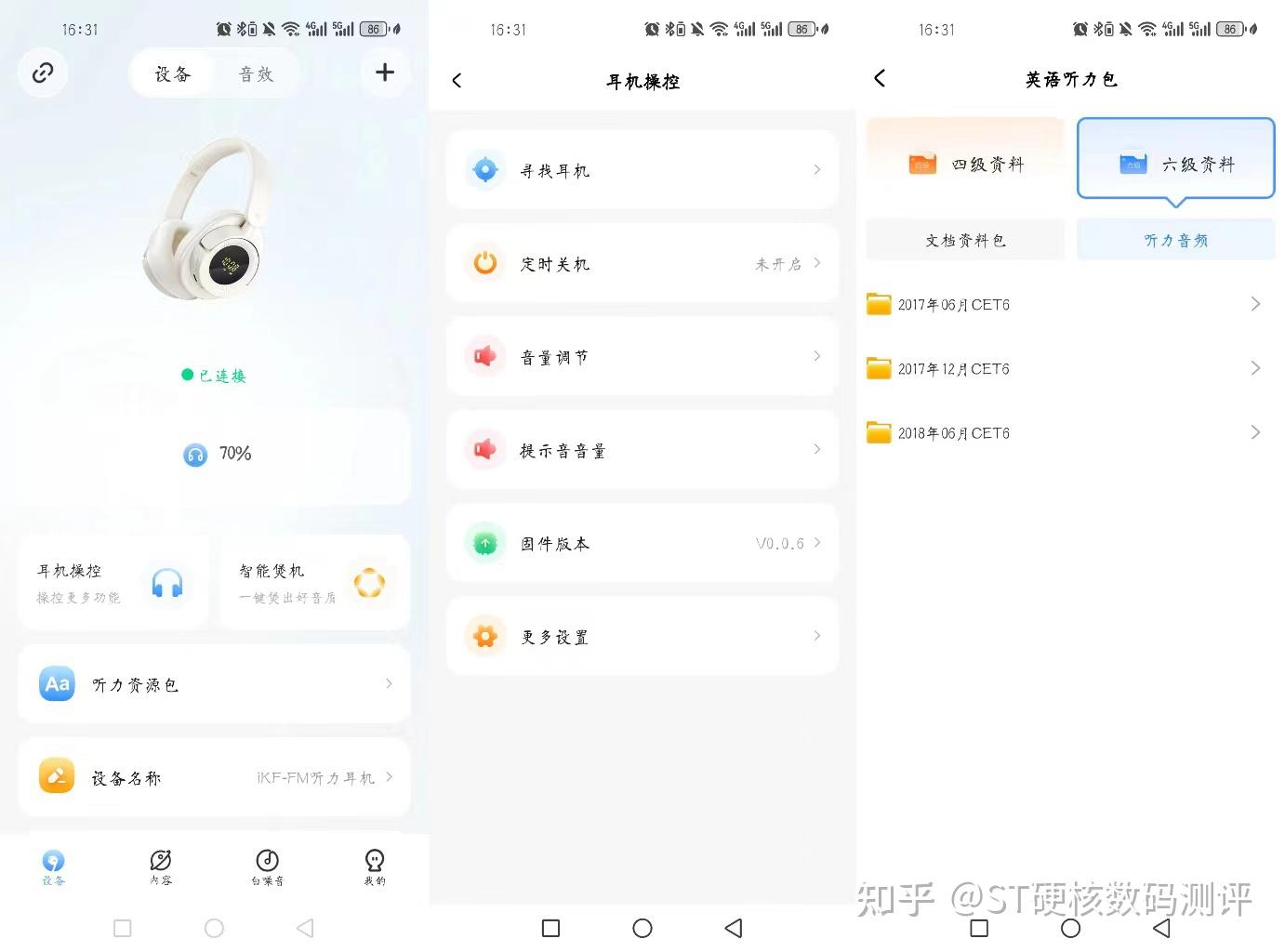Check the 固件版本 row

click(642, 543)
